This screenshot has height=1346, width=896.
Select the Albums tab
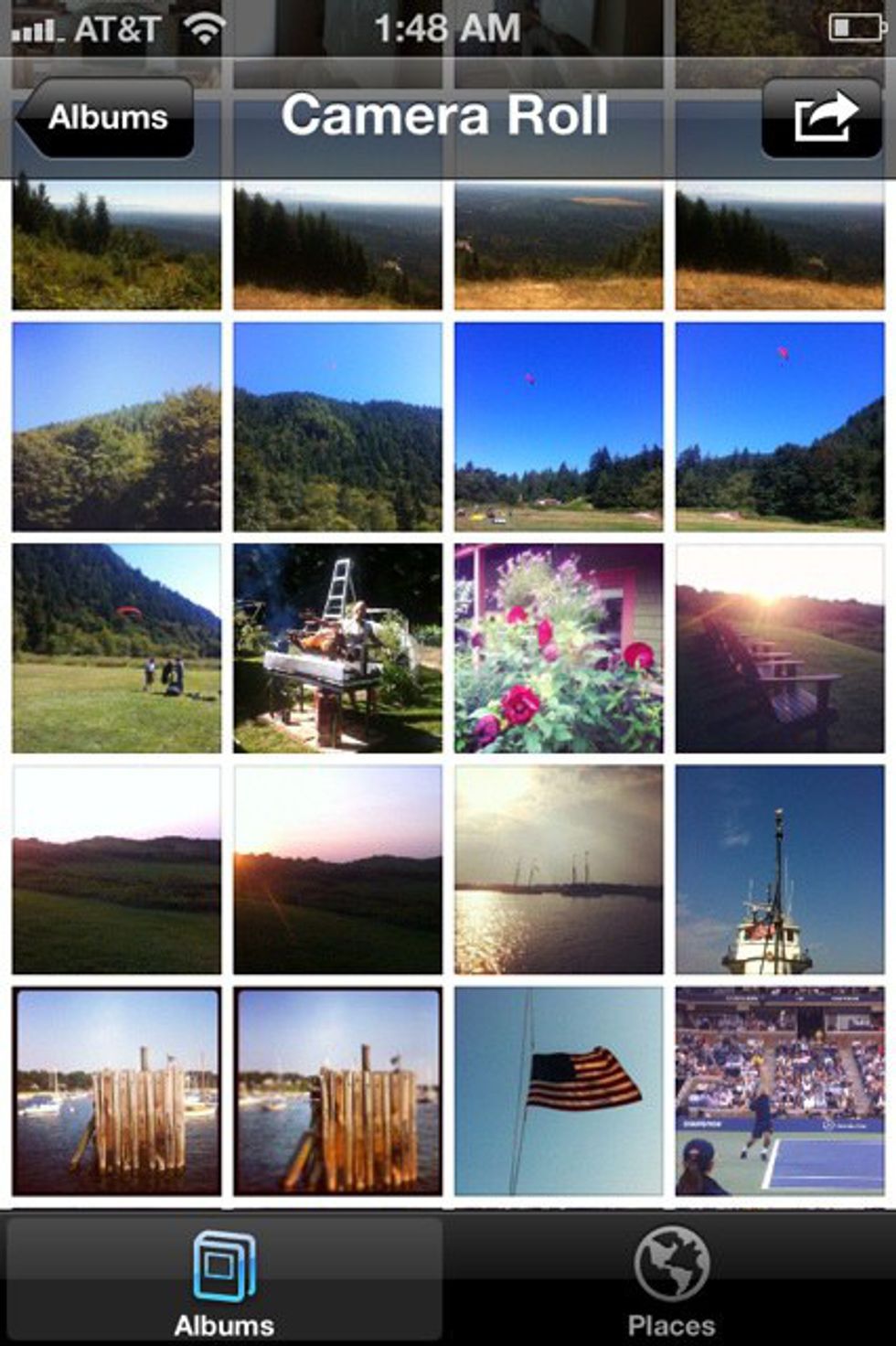[x=224, y=1282]
